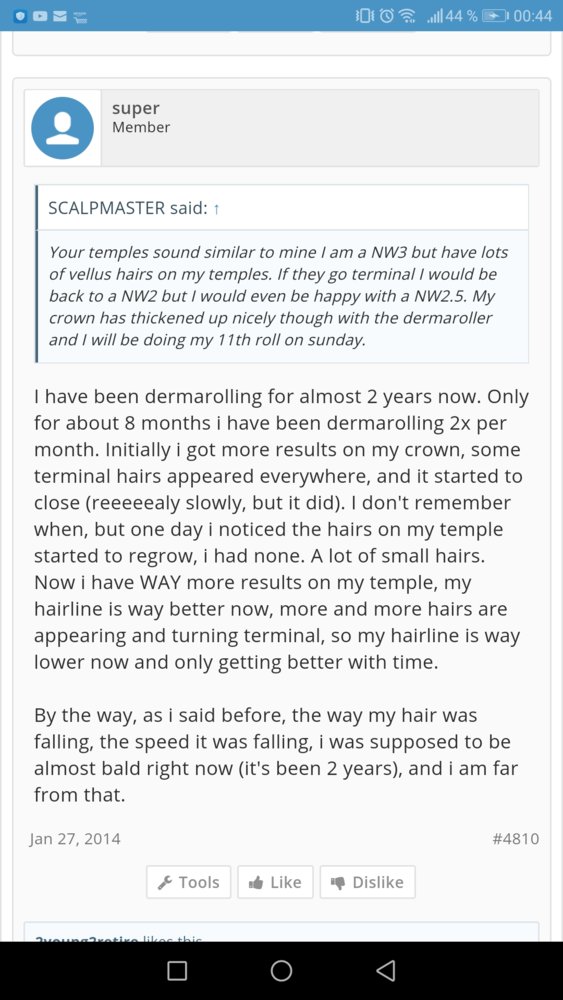This screenshot has height=1000, width=563.
Task: Like super's post
Action: (x=275, y=882)
